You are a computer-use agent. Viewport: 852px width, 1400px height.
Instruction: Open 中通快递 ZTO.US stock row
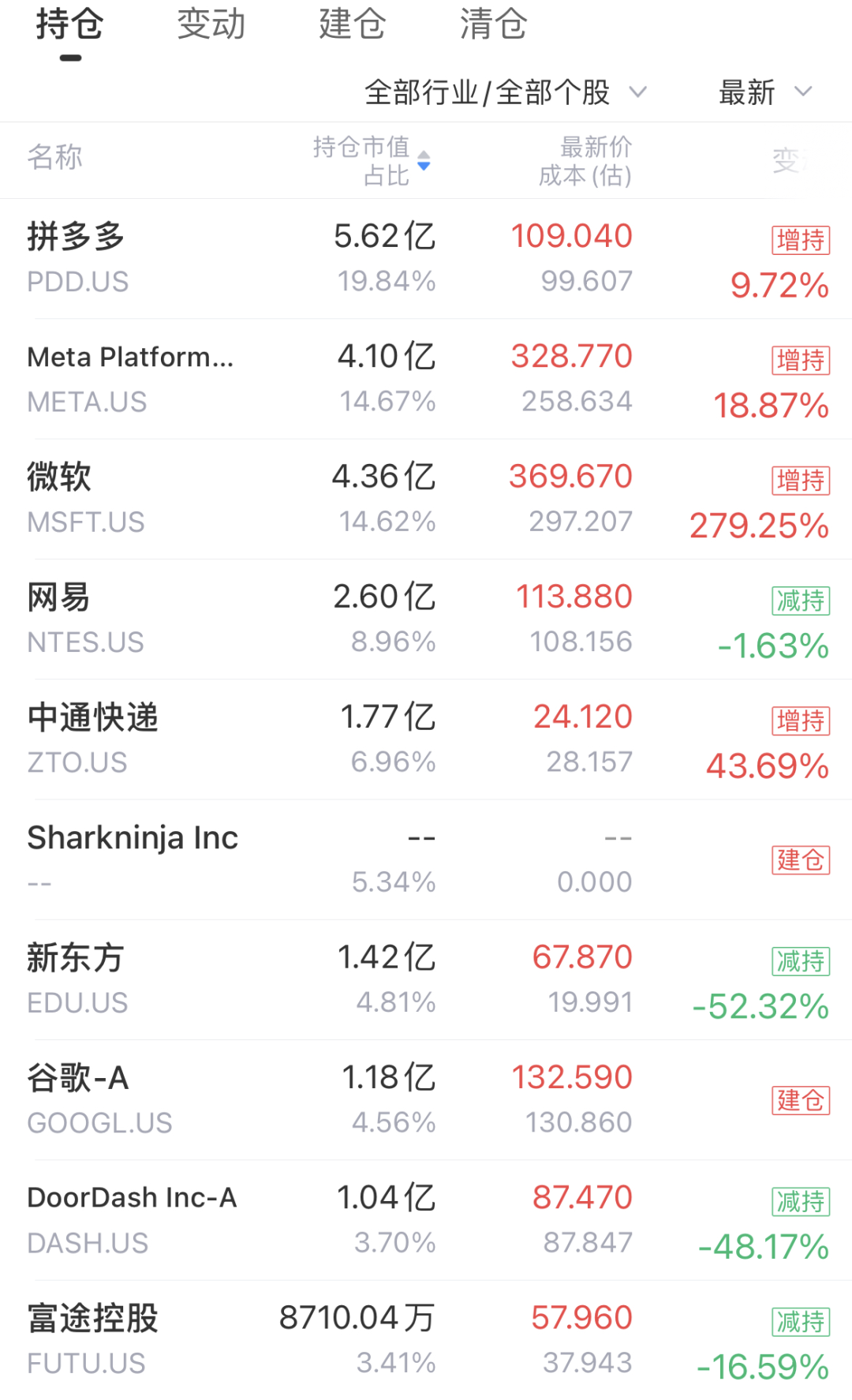(x=426, y=739)
